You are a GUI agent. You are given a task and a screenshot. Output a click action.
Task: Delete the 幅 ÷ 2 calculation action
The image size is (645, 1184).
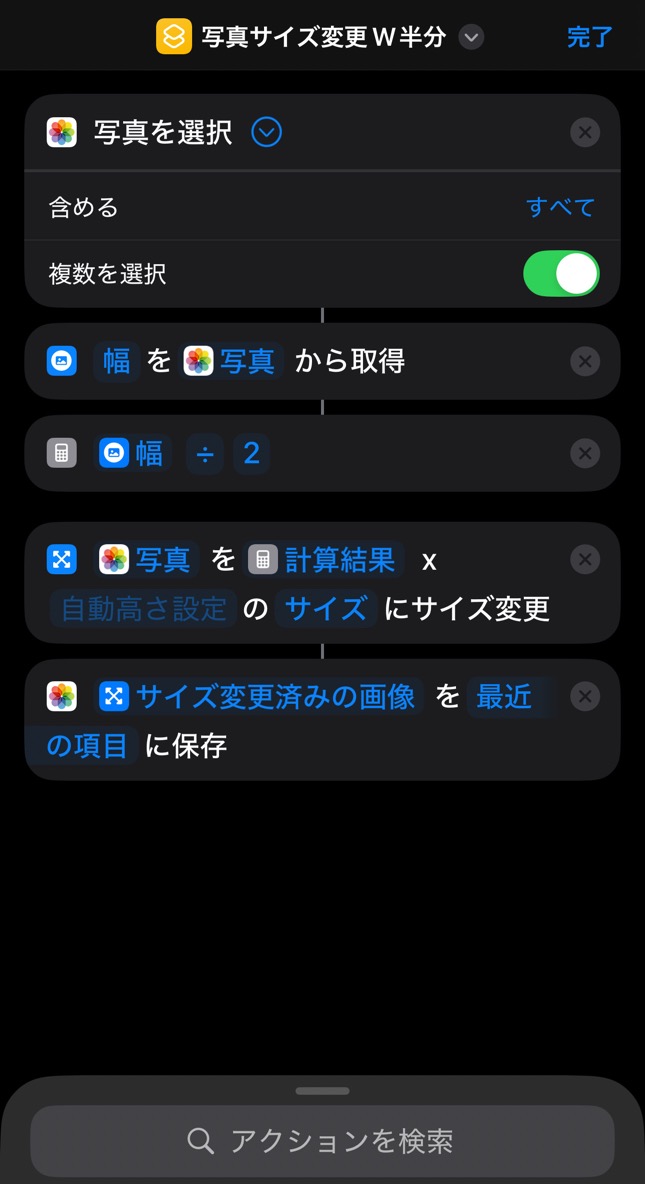pos(585,454)
